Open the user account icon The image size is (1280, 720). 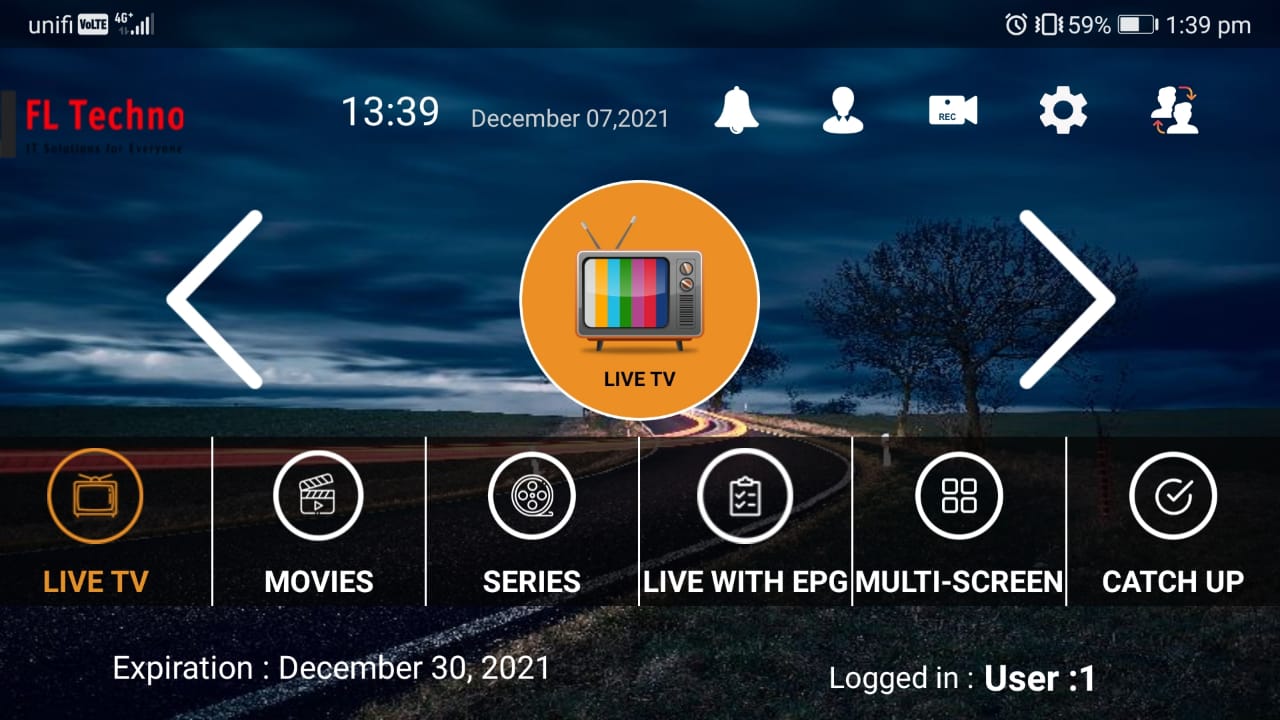[843, 110]
